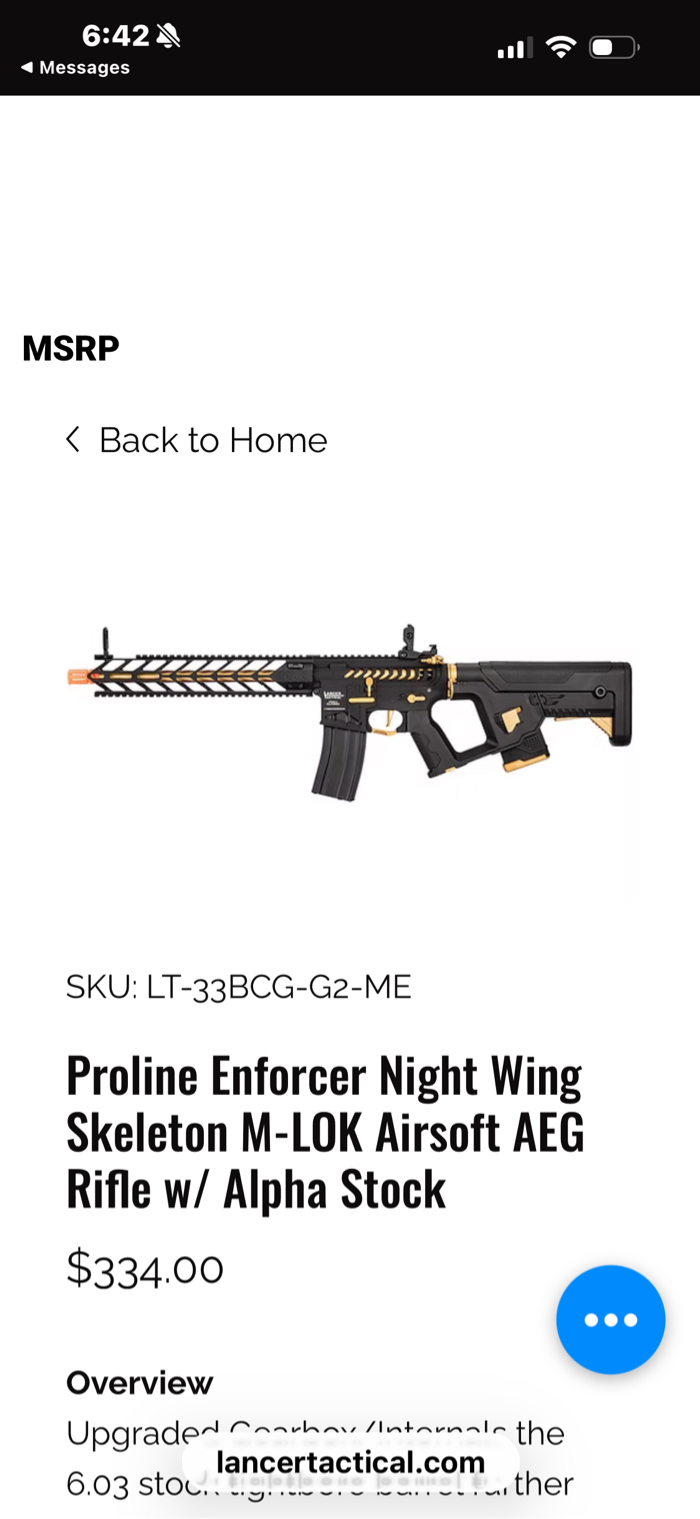Tap the lancertactical.com address pill
700x1519 pixels.
(350, 1463)
